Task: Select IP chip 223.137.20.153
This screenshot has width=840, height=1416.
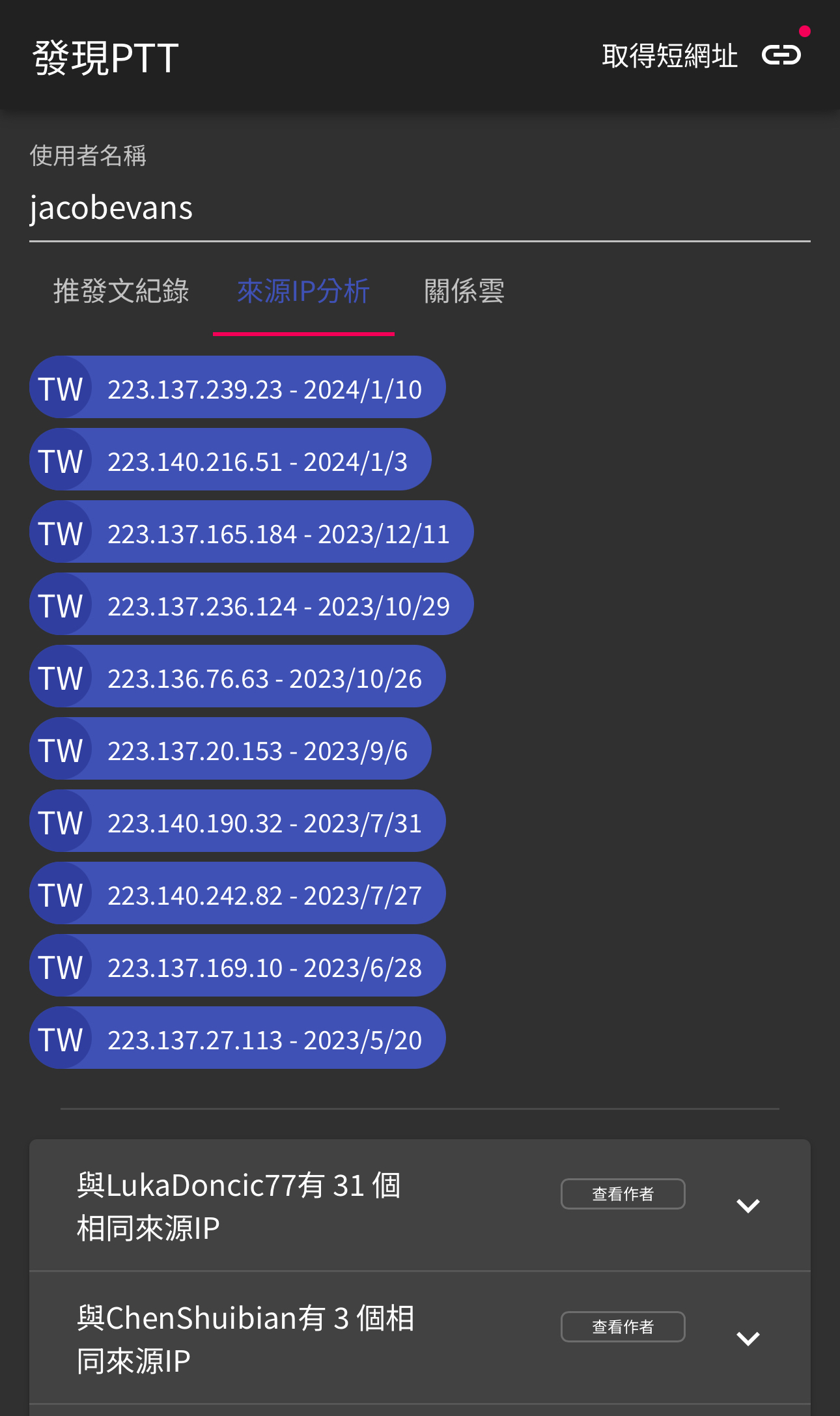Action: click(231, 749)
